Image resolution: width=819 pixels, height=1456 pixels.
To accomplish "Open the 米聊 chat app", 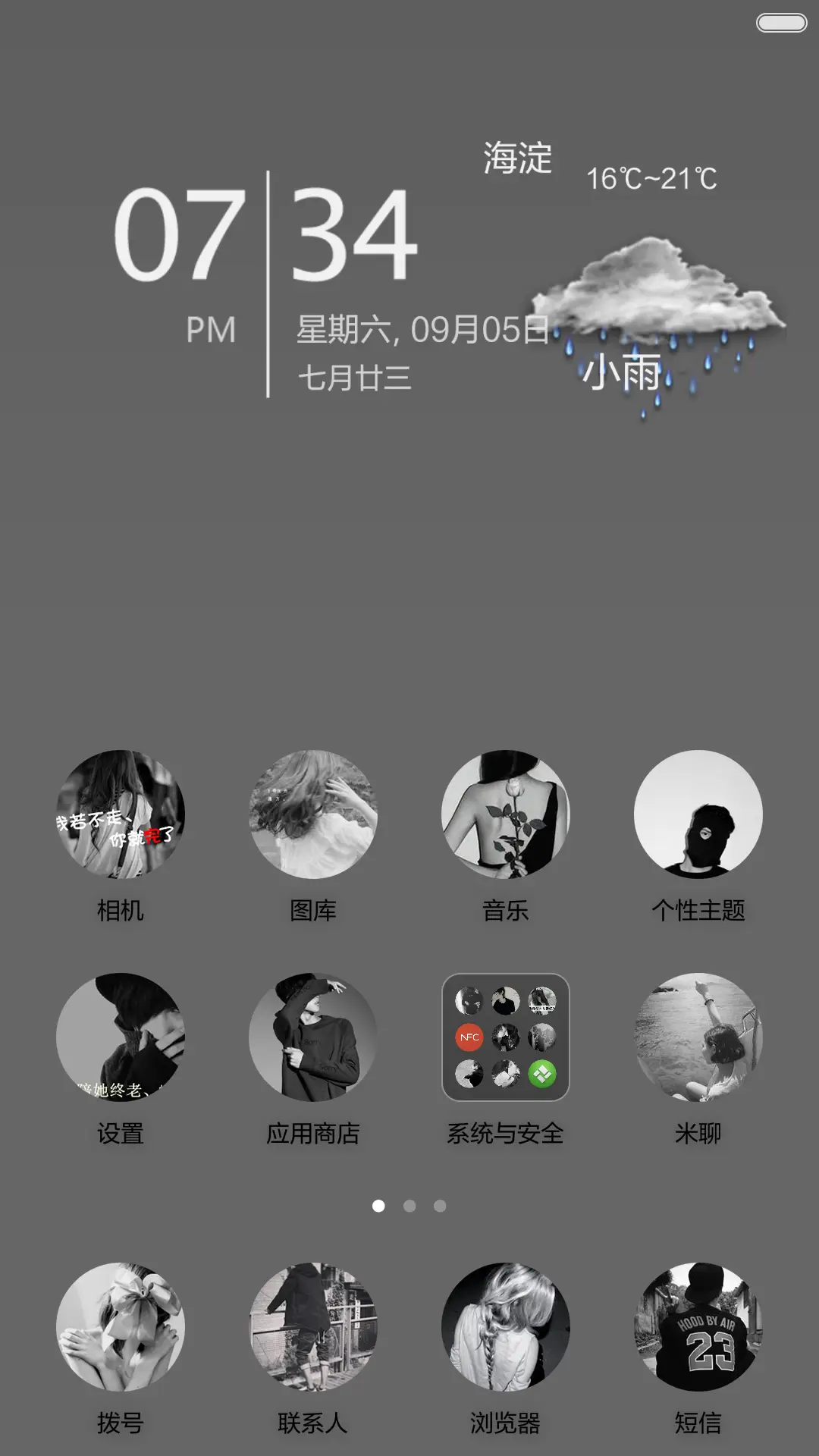I will coord(698,1037).
